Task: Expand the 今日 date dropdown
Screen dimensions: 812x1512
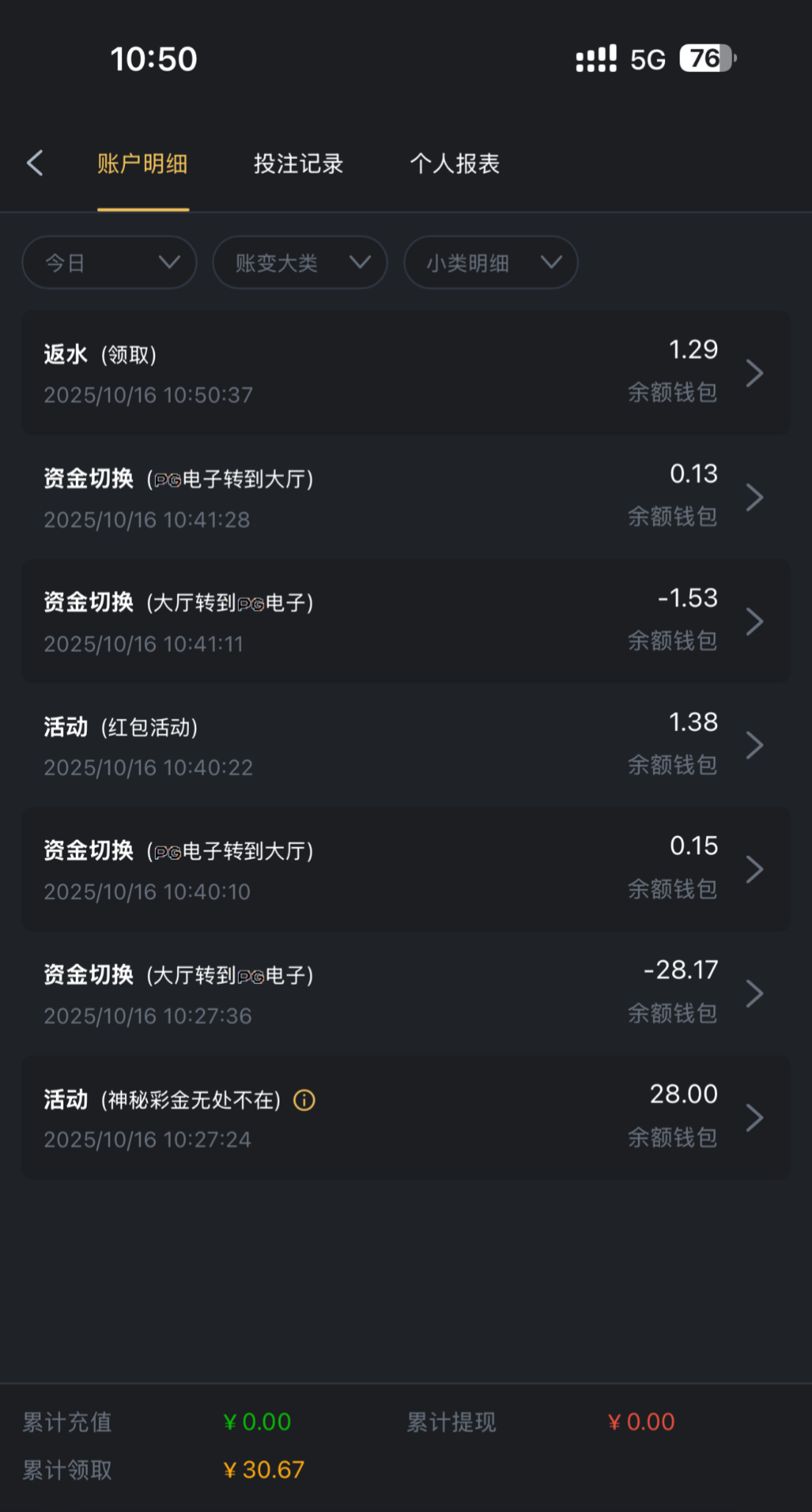Action: [x=110, y=263]
